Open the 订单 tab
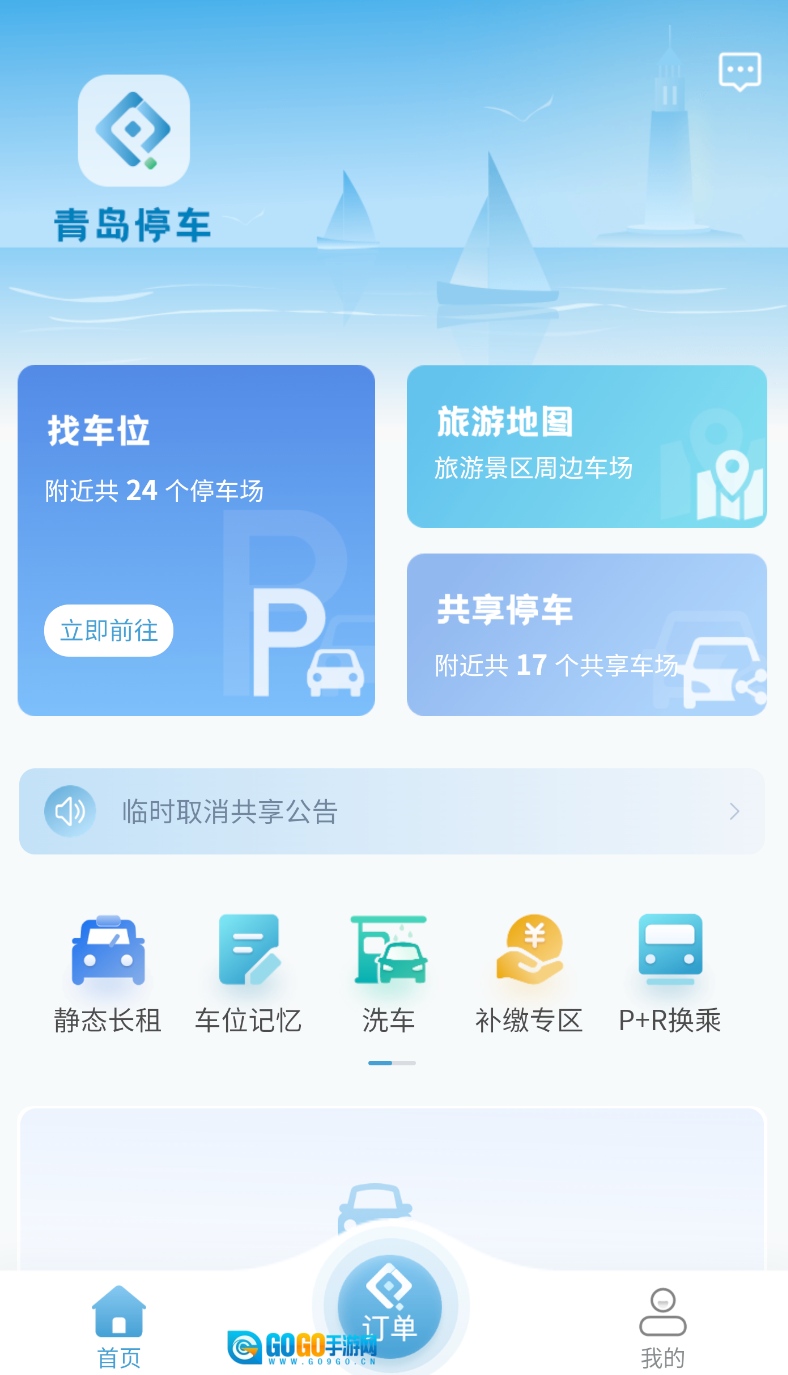The width and height of the screenshot is (788, 1375). (390, 1309)
